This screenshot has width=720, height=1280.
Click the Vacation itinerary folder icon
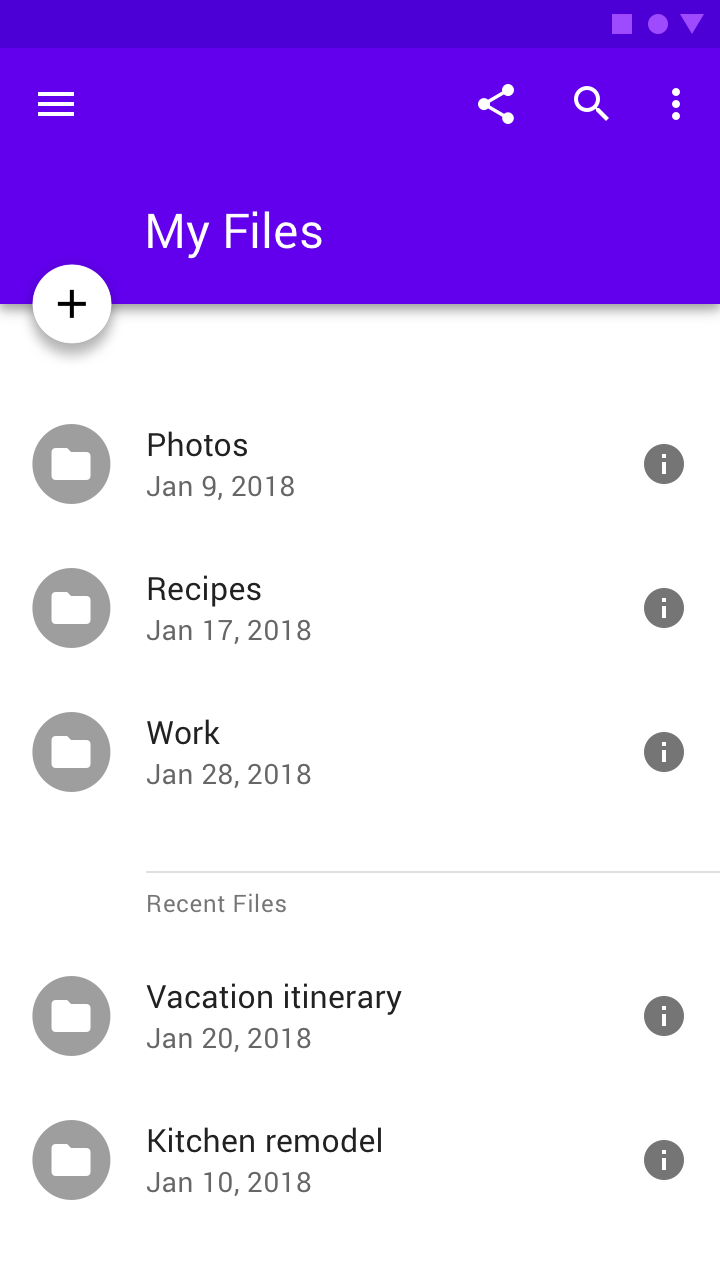(71, 1016)
